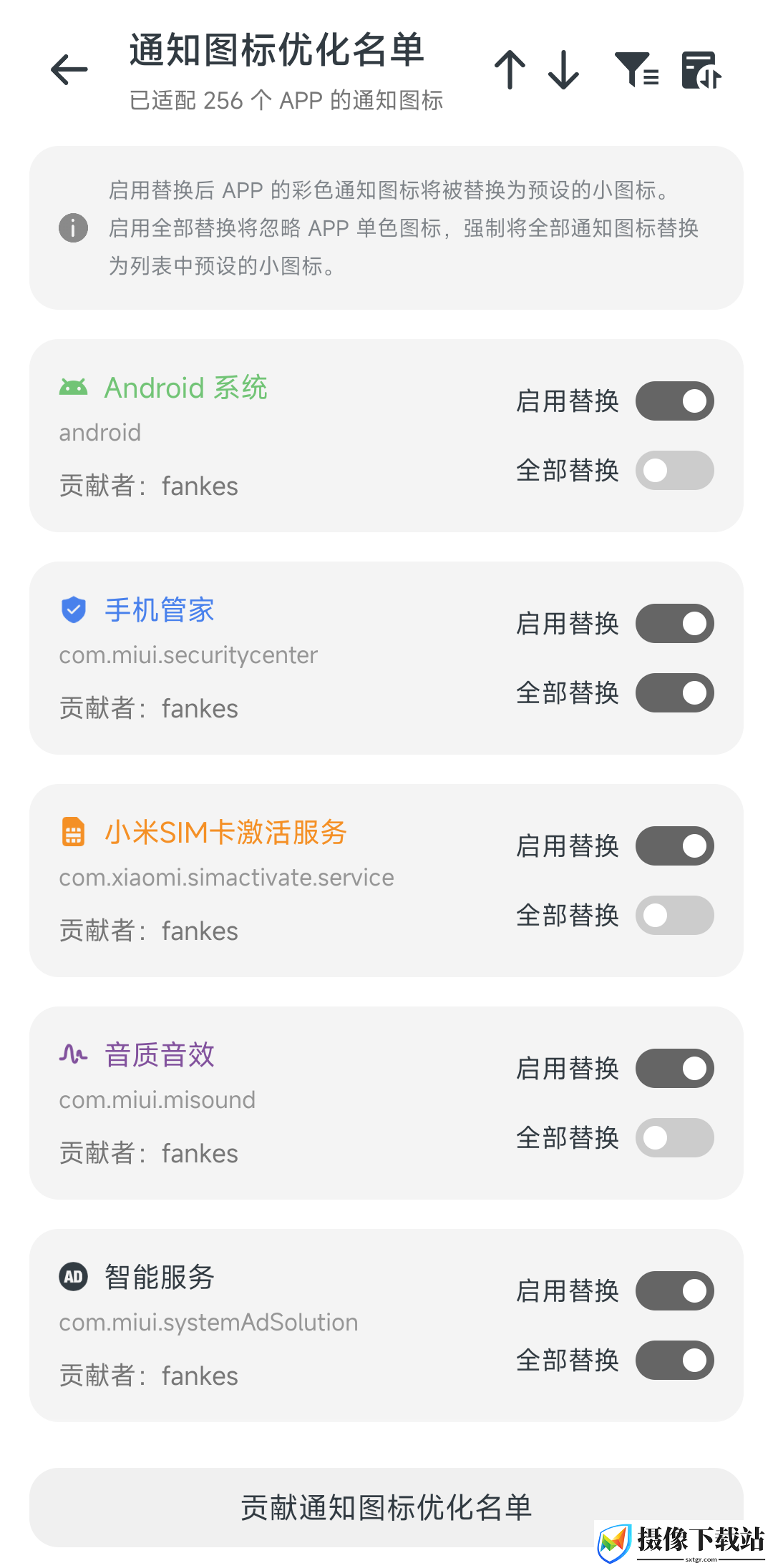Switch on 全部替换 for 音质音效

[675, 1138]
